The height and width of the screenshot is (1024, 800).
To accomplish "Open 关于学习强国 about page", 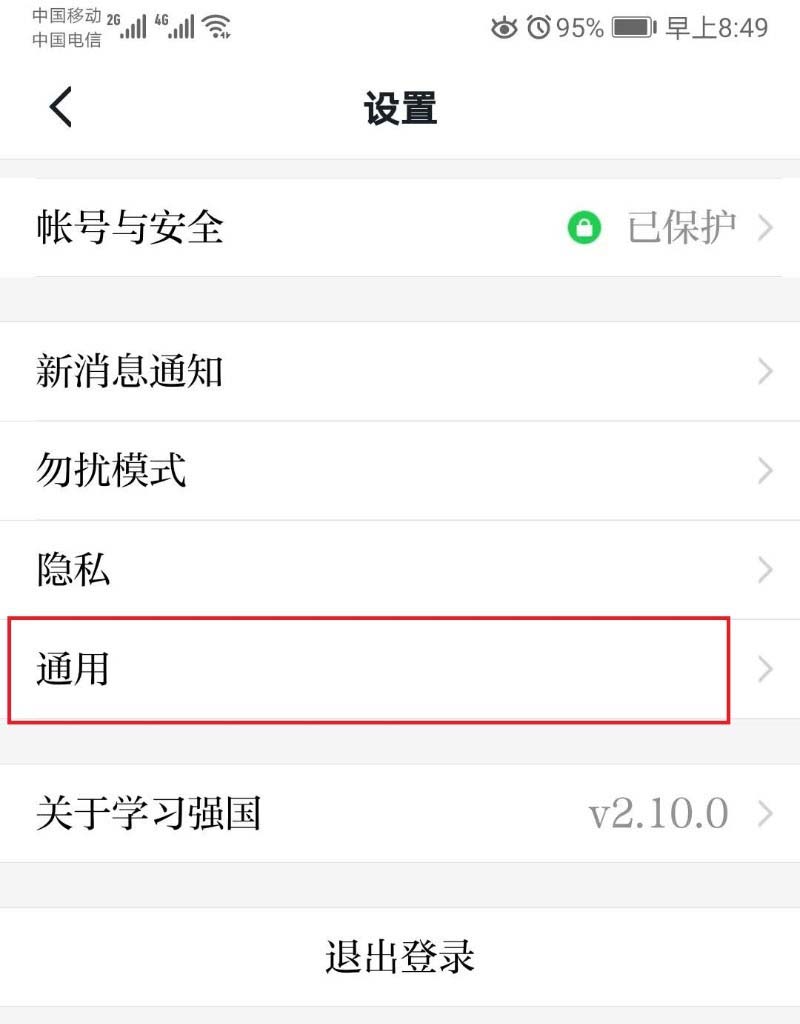I will pyautogui.click(x=400, y=814).
